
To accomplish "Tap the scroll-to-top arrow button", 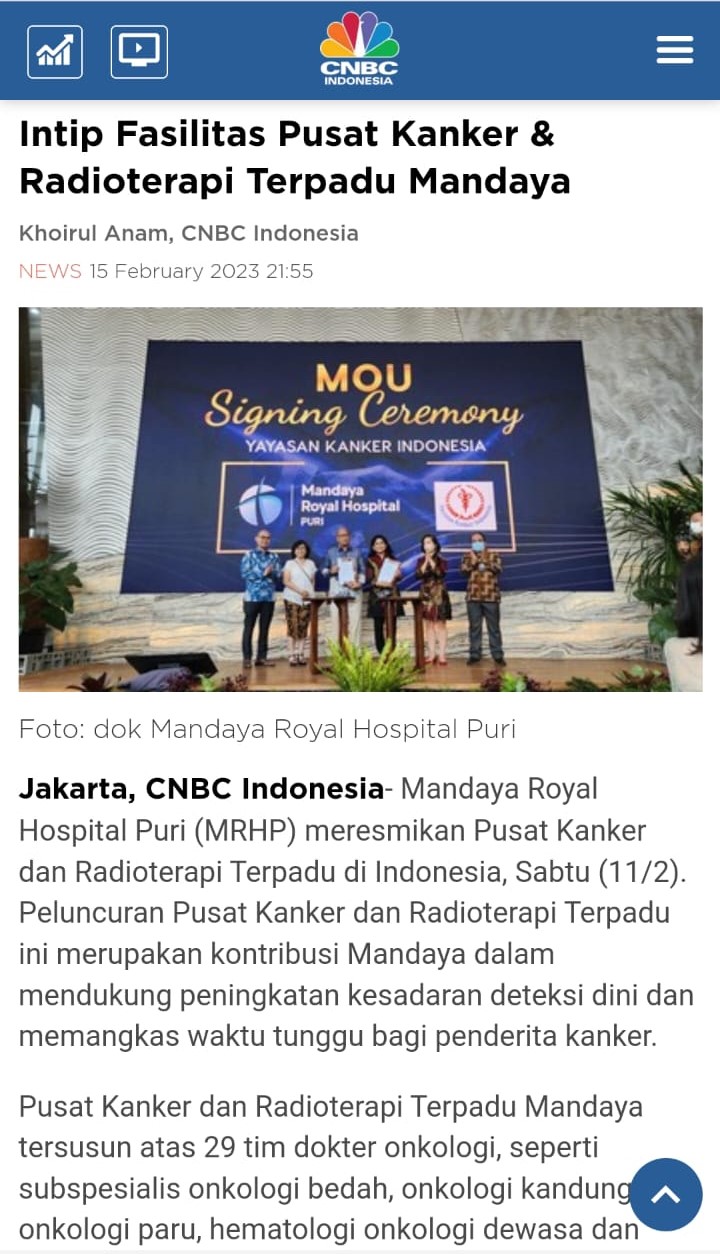I will [666, 1194].
